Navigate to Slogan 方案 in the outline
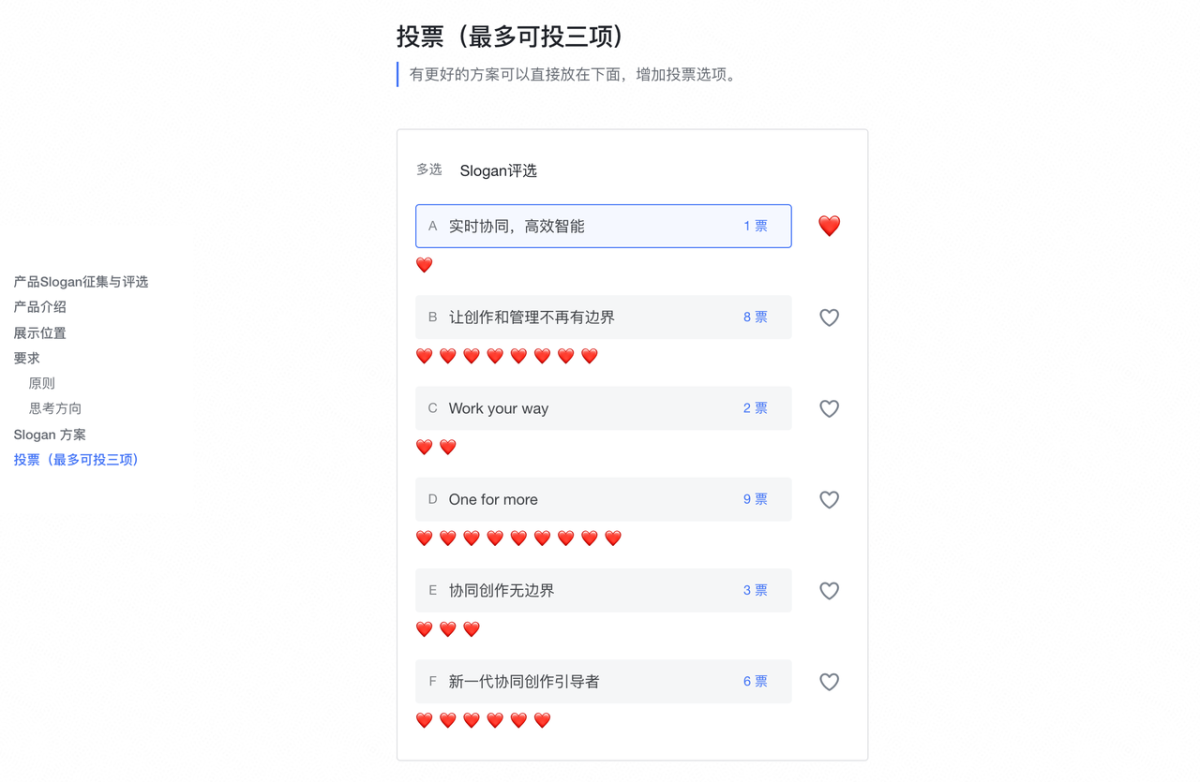Viewport: 1200px width, 782px height. point(50,435)
